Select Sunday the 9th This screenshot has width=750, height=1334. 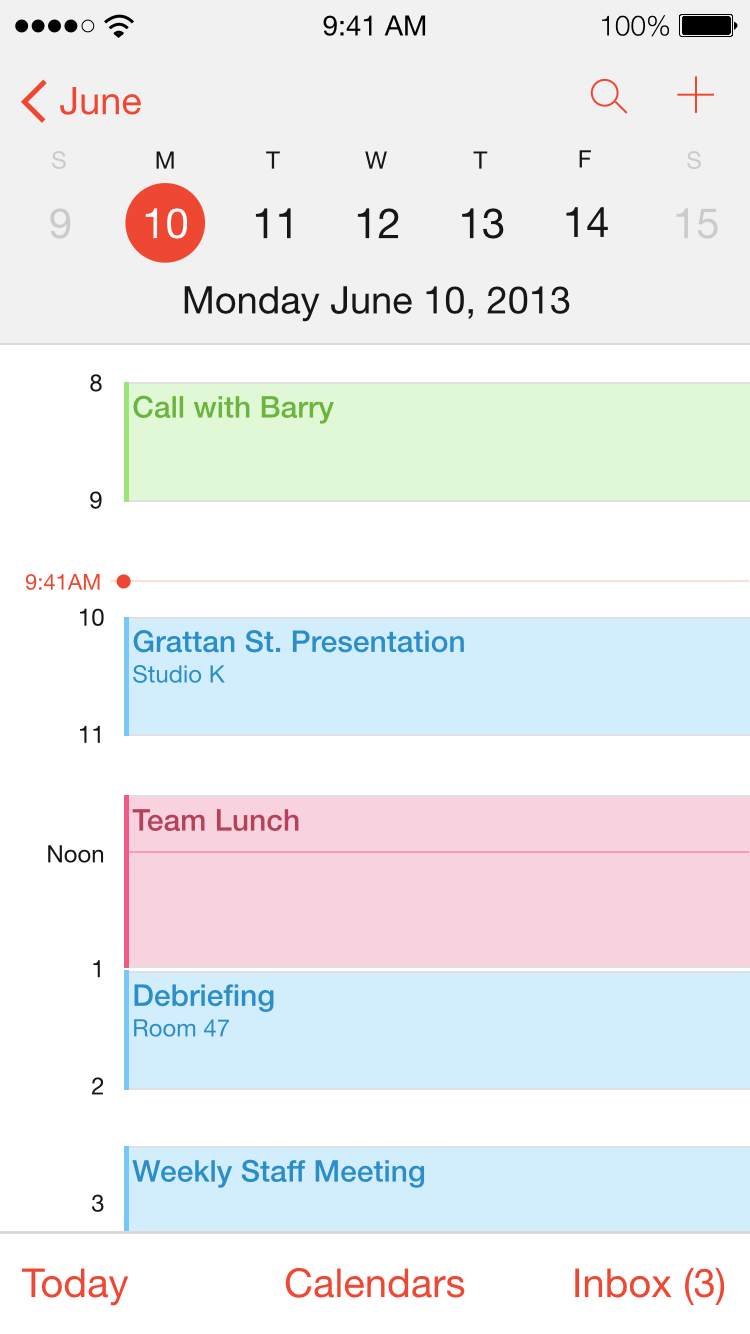coord(60,224)
